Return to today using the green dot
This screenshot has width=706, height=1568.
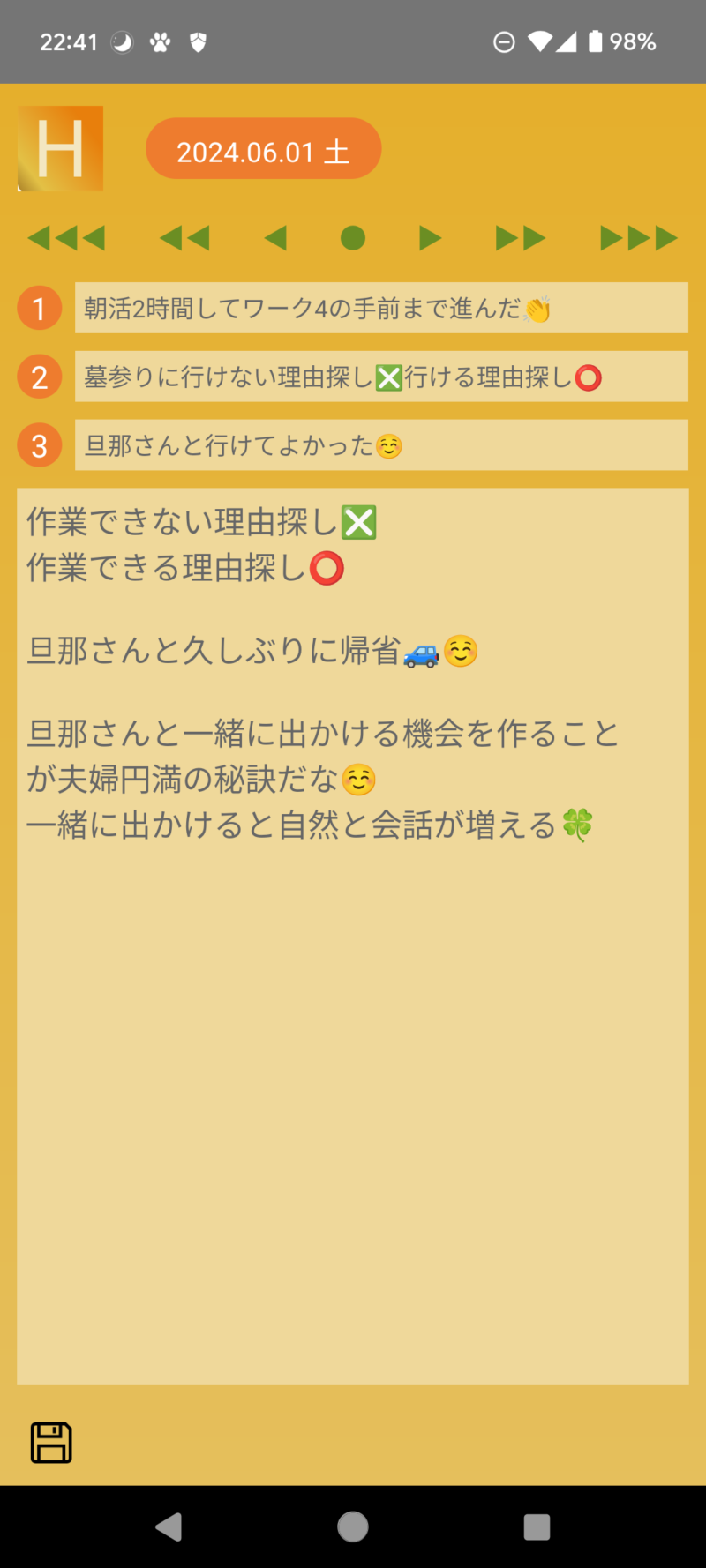click(x=353, y=237)
